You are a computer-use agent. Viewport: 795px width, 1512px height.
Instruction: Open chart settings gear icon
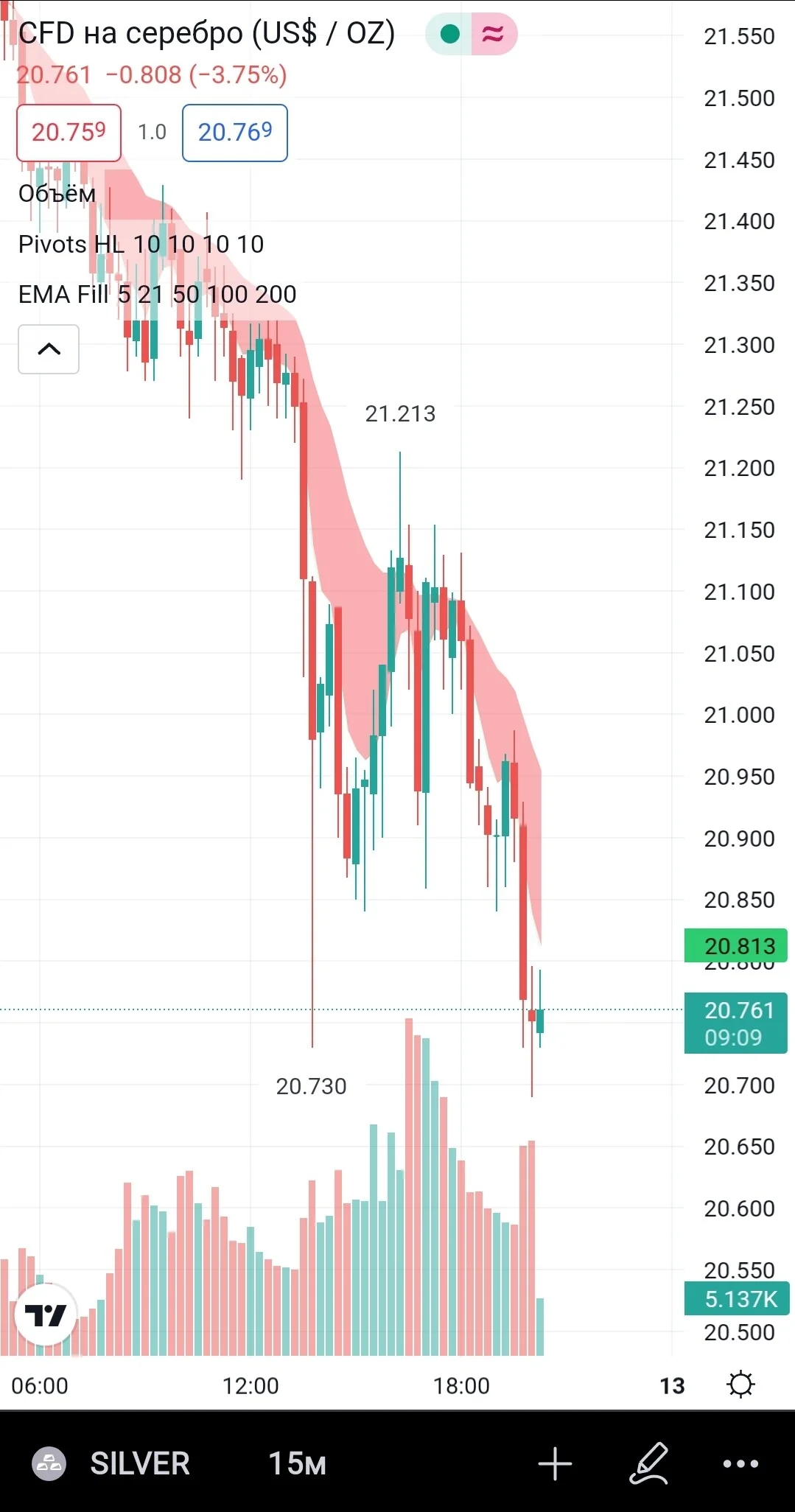click(740, 1385)
